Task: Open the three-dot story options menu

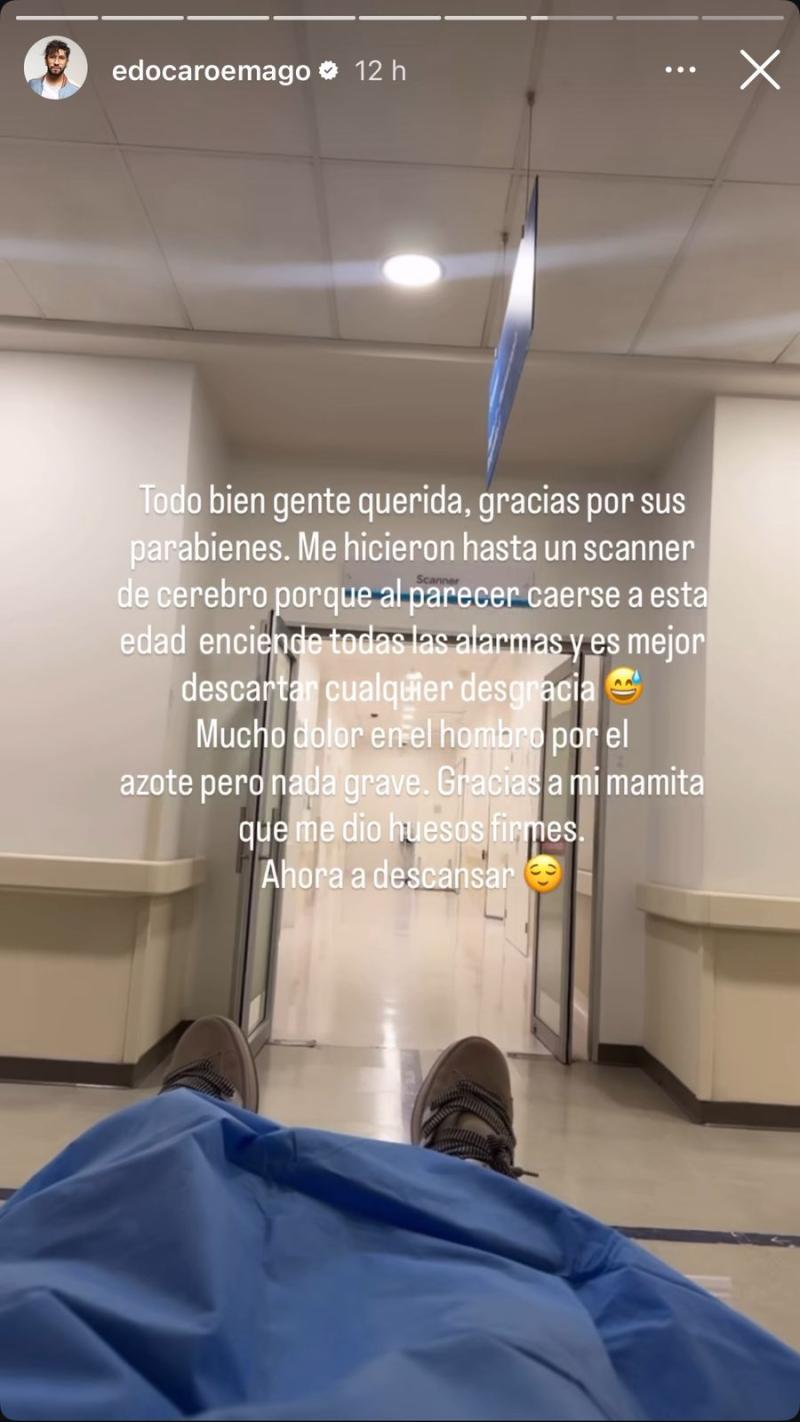Action: tap(681, 69)
